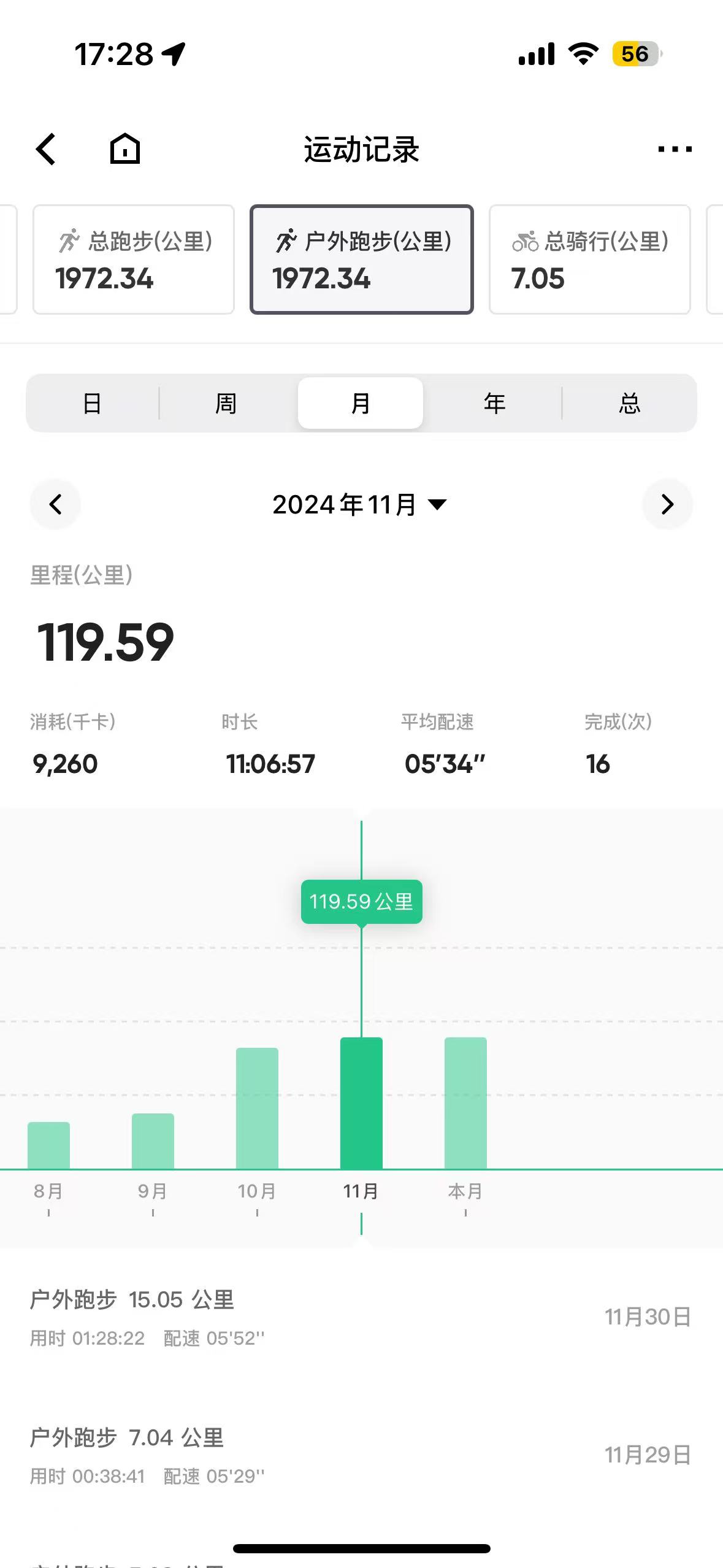Select the 8月 bar in the chart
This screenshot has width=723, height=1568.
[48, 1145]
